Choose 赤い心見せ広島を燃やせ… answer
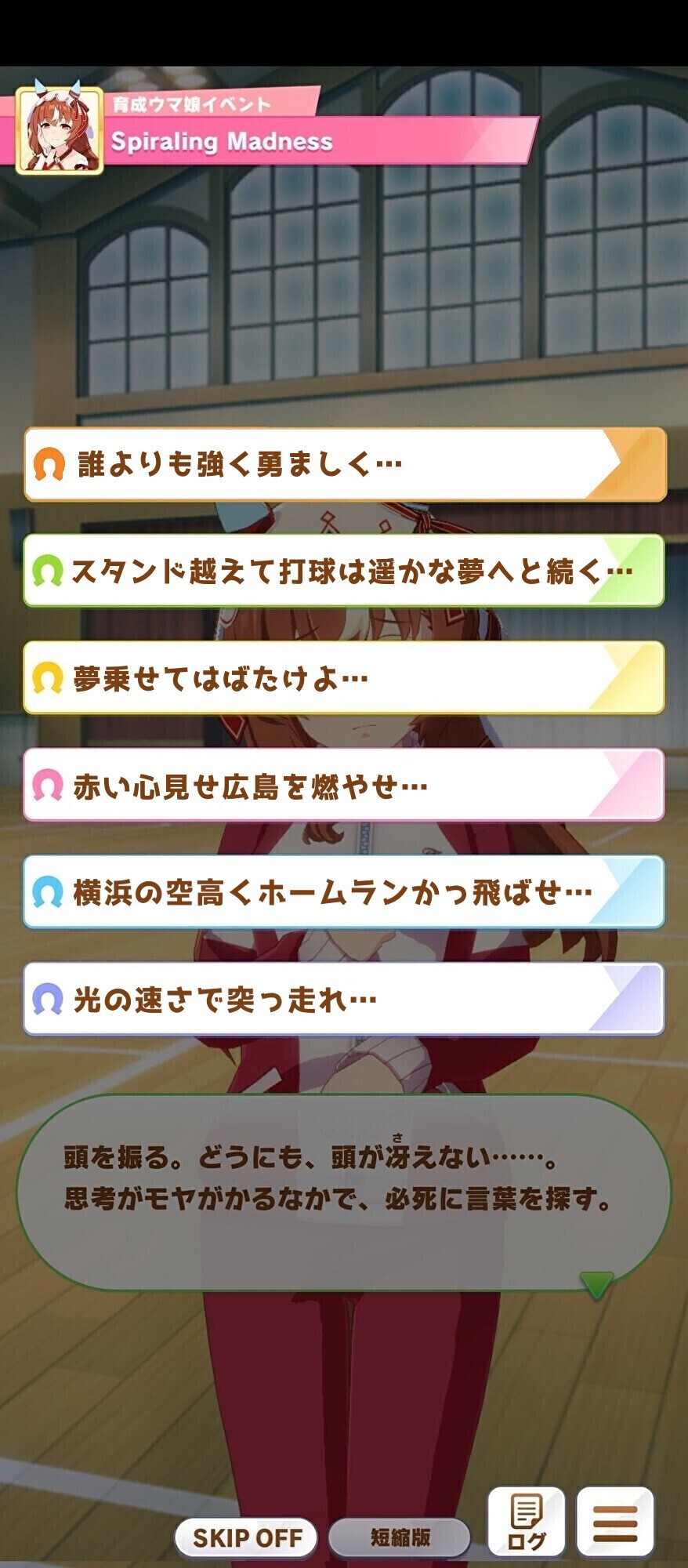 pos(345,785)
